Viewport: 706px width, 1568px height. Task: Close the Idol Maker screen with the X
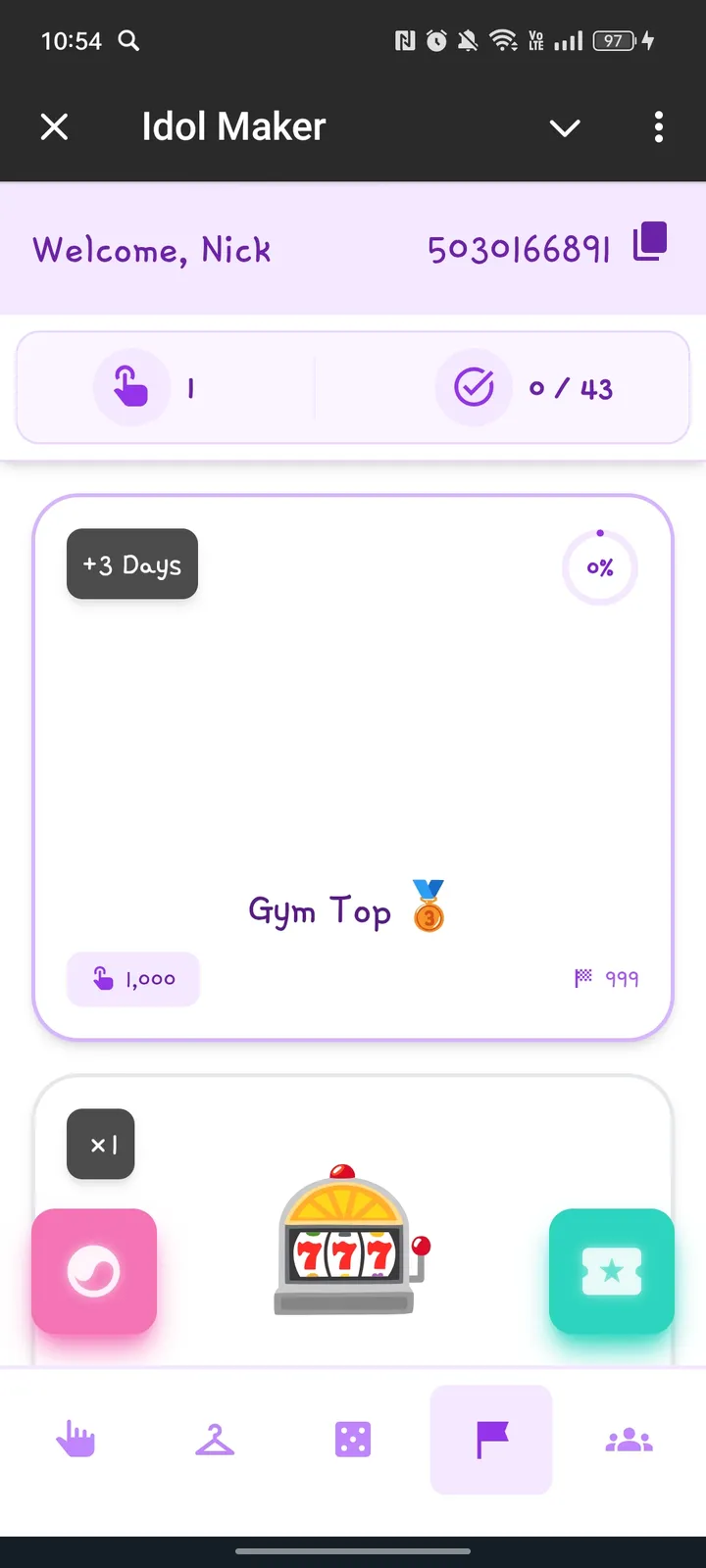[54, 126]
